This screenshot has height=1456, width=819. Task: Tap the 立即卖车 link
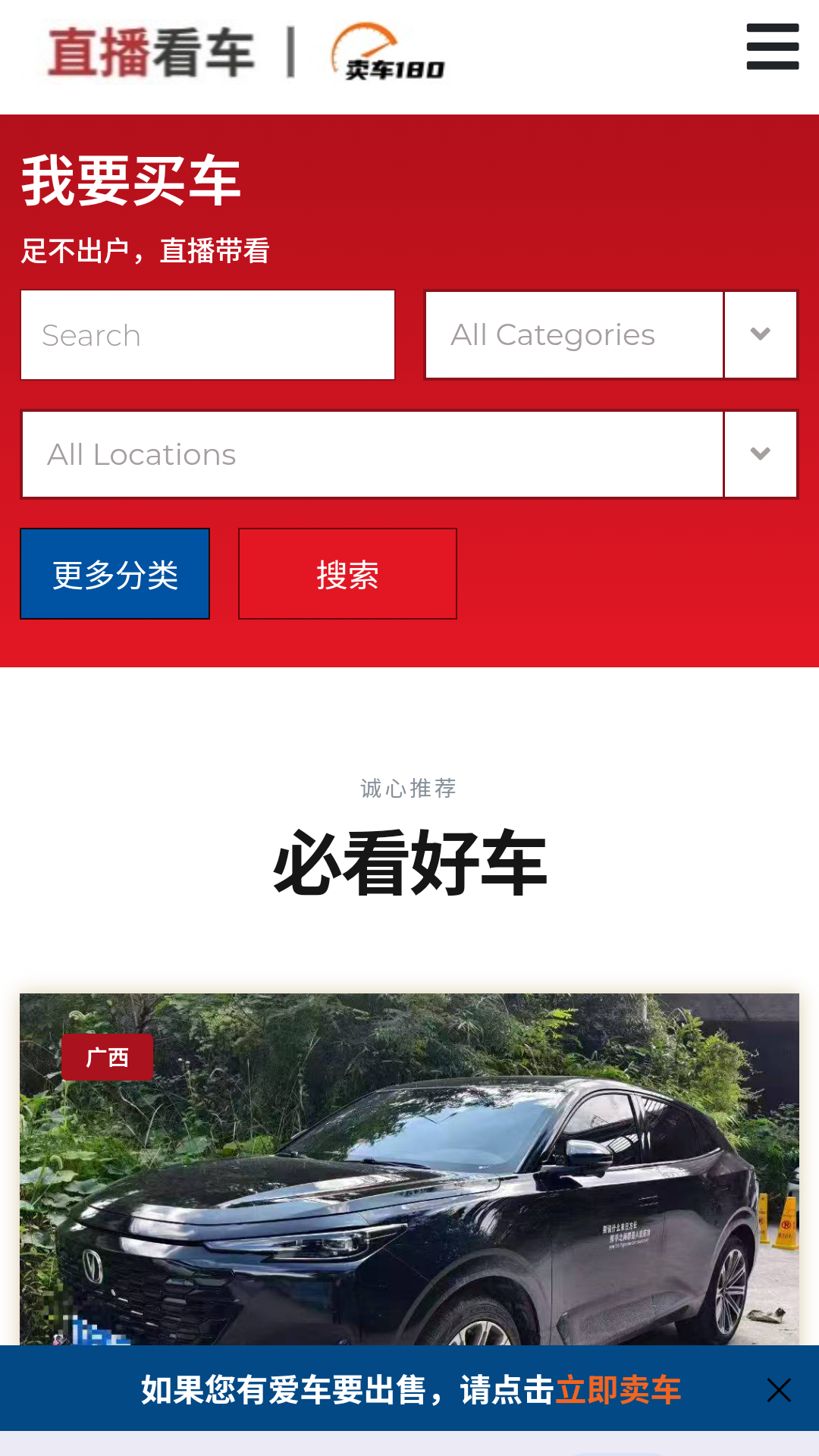click(618, 1390)
